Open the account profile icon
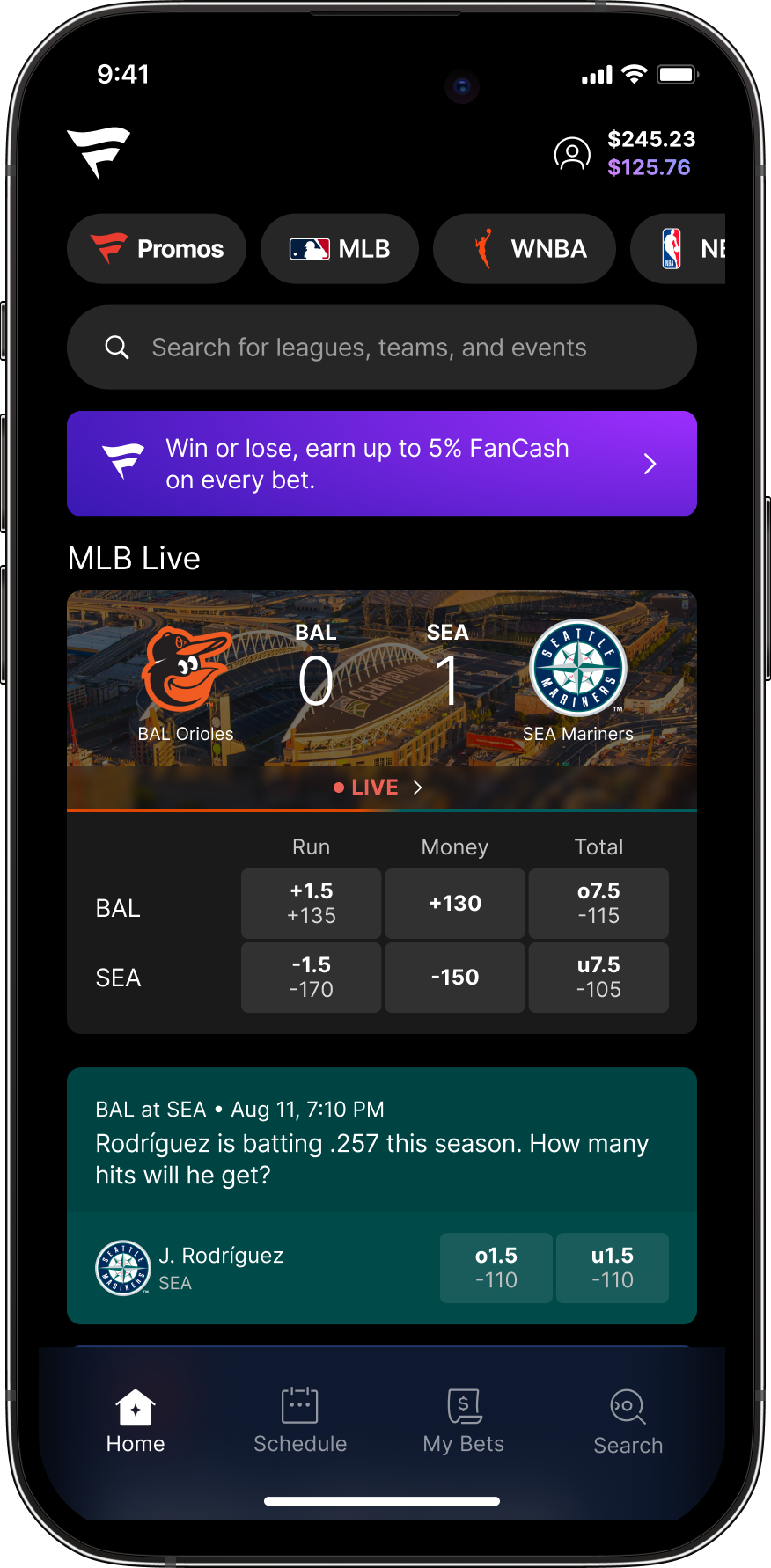Image resolution: width=771 pixels, height=1568 pixels. pos(572,154)
